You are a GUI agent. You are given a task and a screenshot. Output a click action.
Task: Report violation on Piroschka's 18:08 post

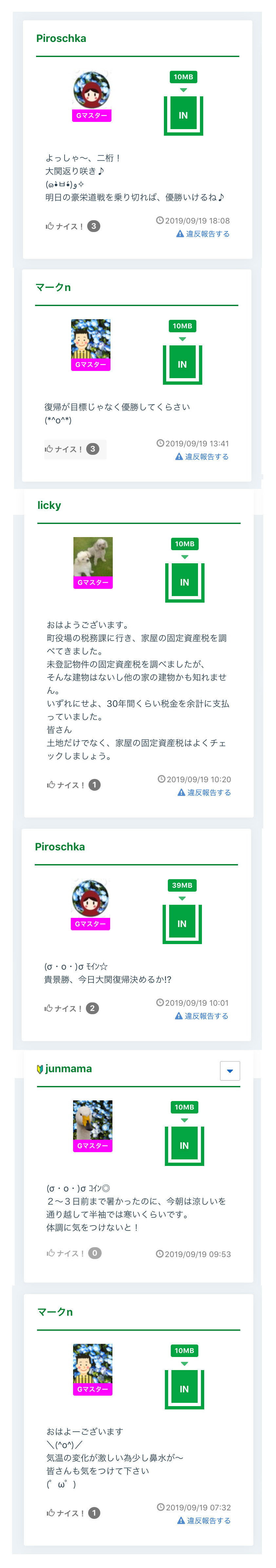click(203, 234)
